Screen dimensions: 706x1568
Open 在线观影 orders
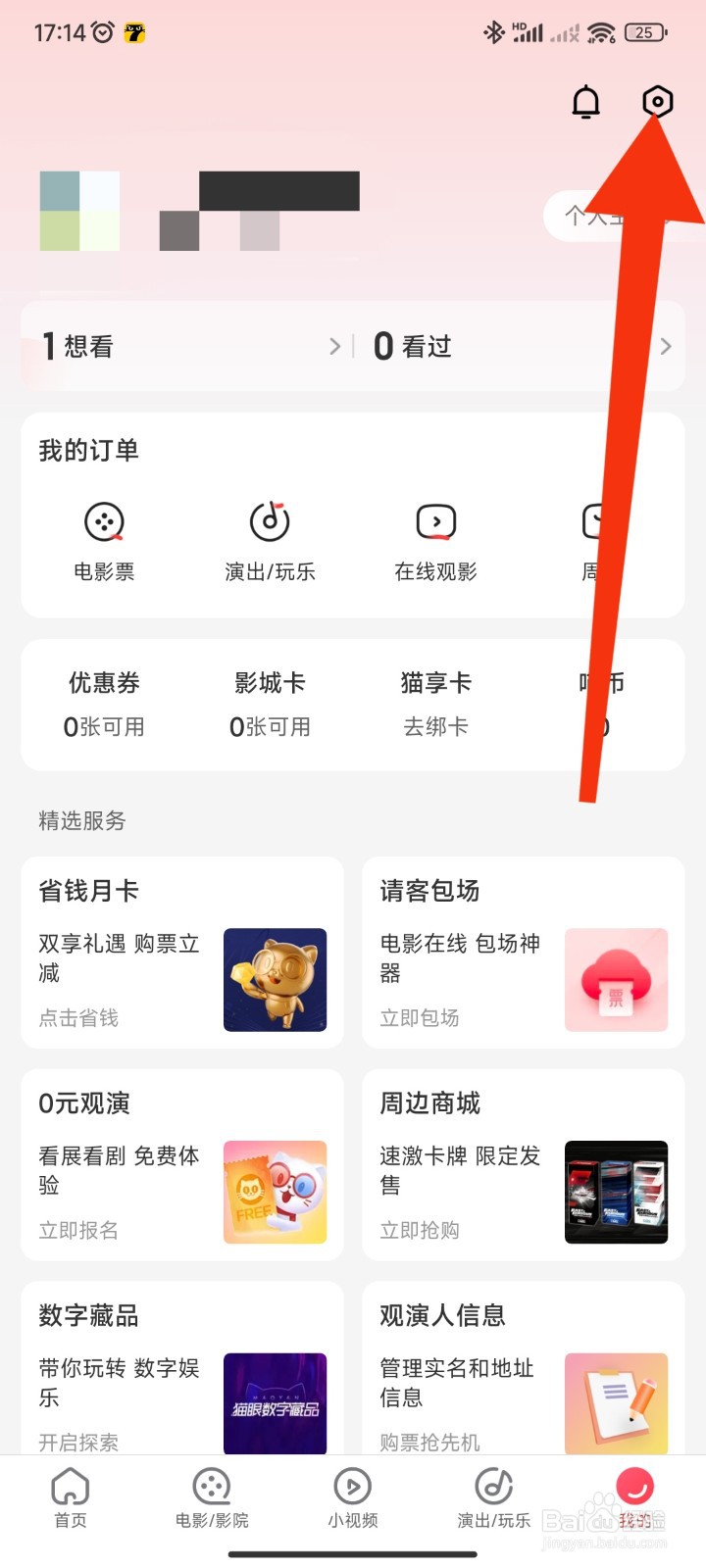pos(435,522)
